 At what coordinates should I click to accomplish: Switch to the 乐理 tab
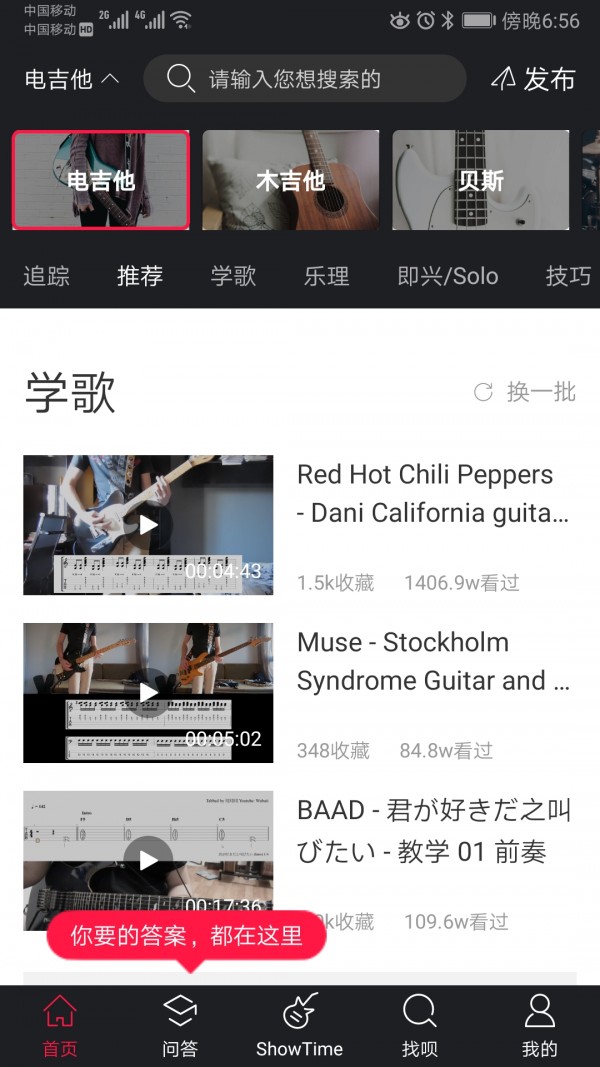click(327, 276)
